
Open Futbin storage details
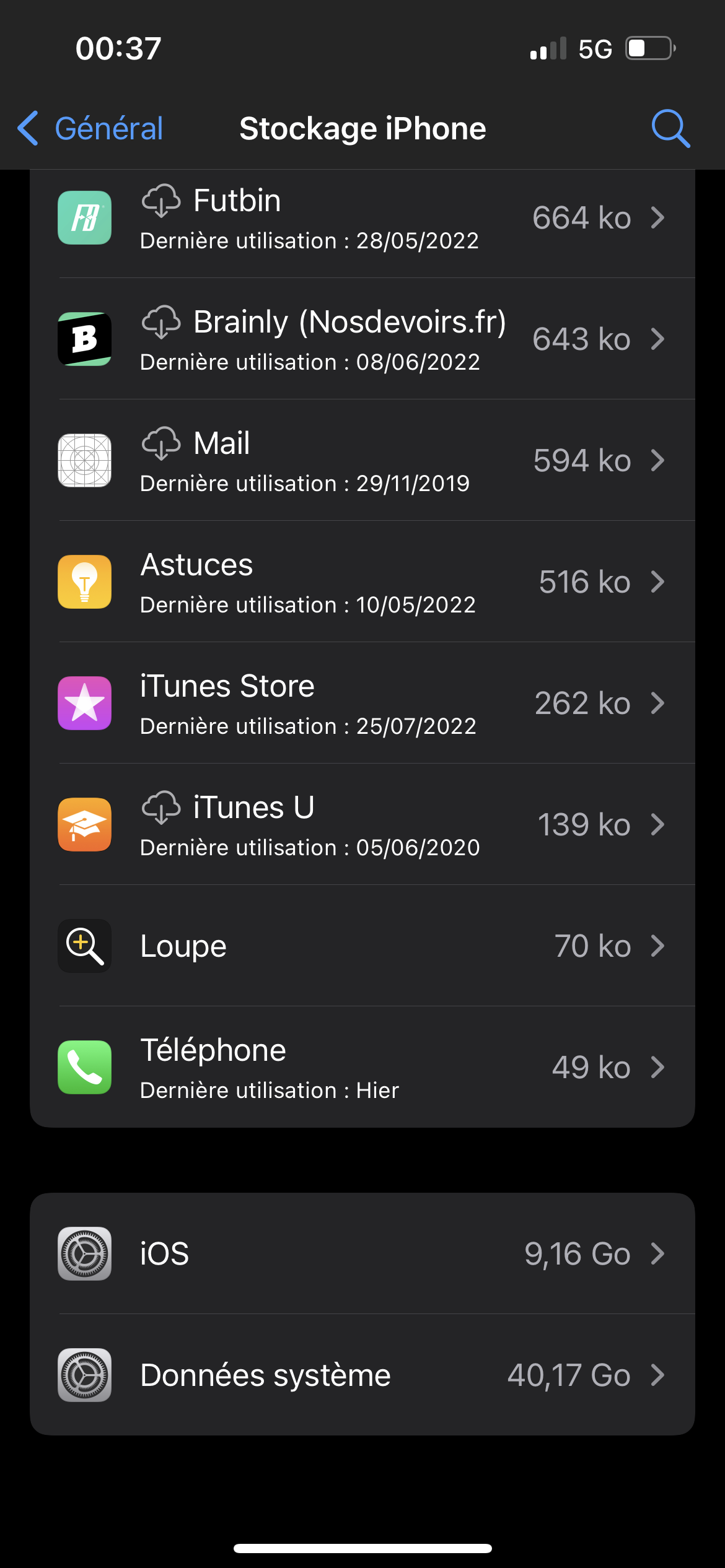tap(362, 218)
